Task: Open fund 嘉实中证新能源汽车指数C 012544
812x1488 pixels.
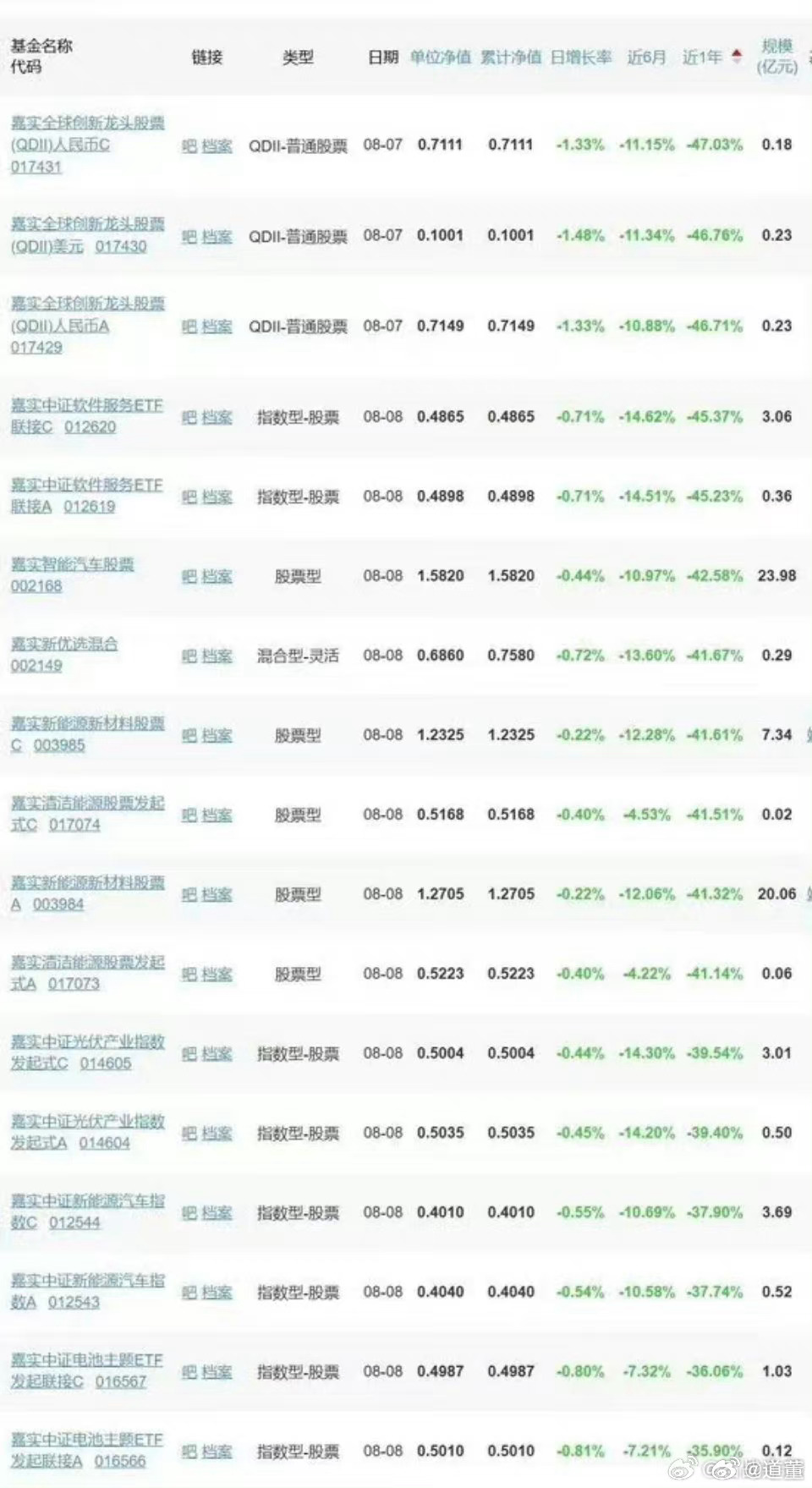Action: click(x=87, y=1211)
